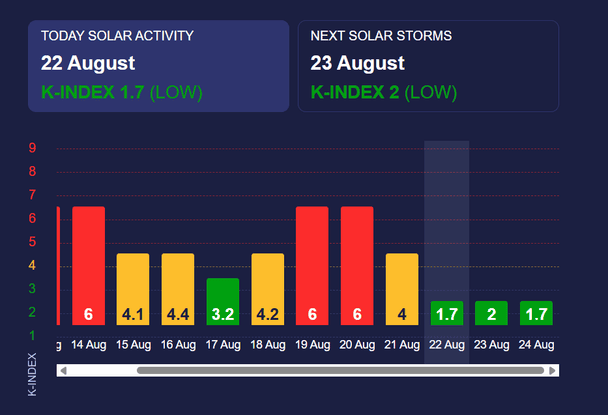
Task: Tap the chart scrollbar's left arrow
Action: point(63,370)
